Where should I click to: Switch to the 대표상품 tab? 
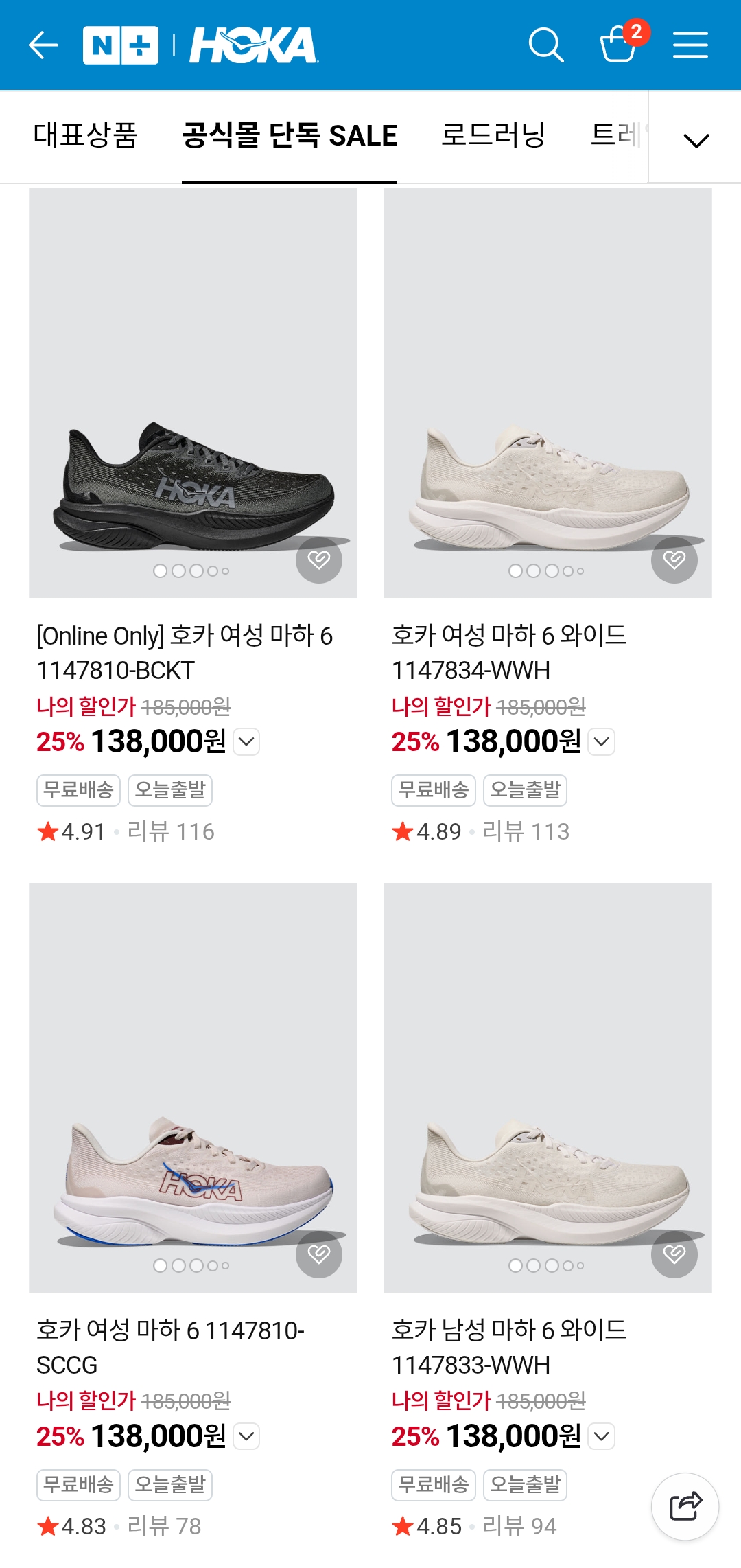(x=86, y=135)
